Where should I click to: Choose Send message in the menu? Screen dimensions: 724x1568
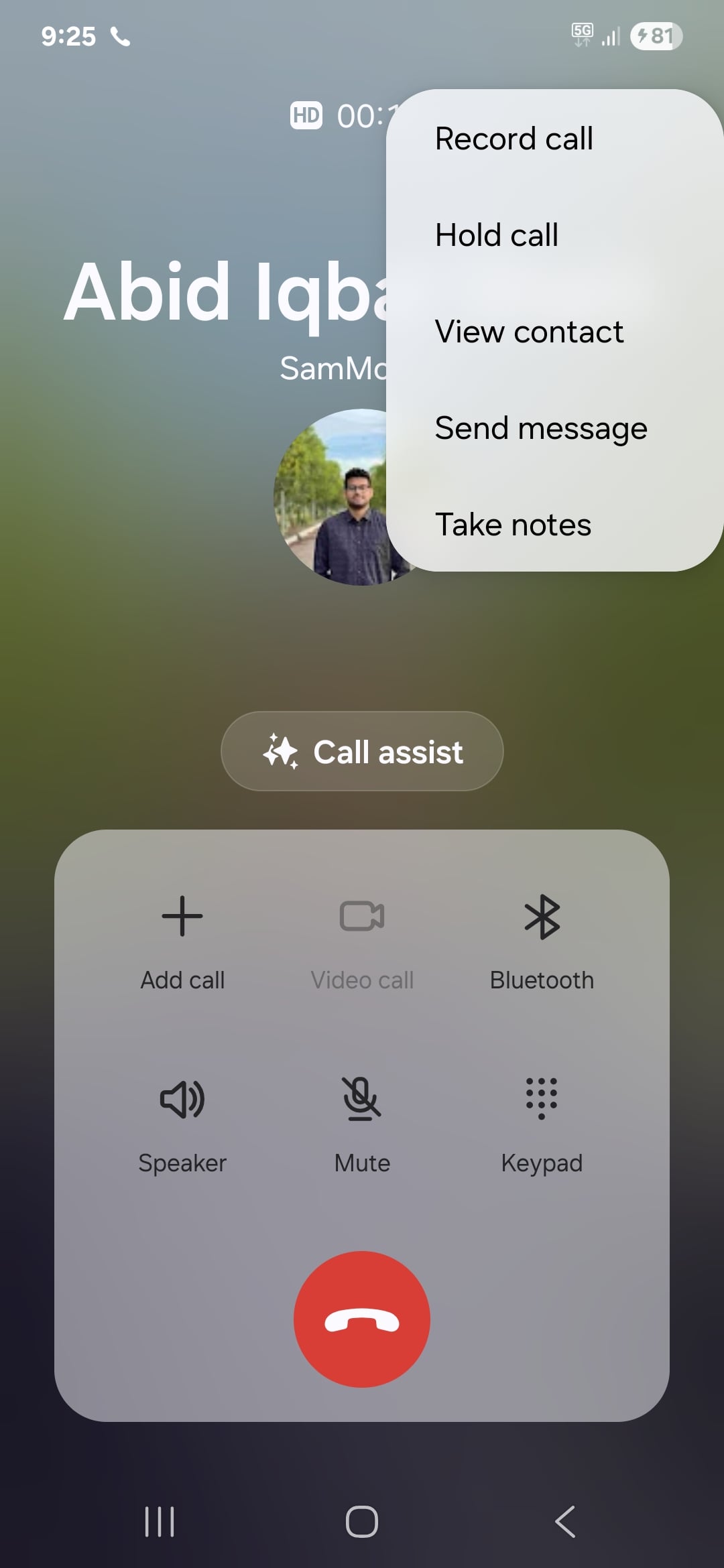(540, 428)
